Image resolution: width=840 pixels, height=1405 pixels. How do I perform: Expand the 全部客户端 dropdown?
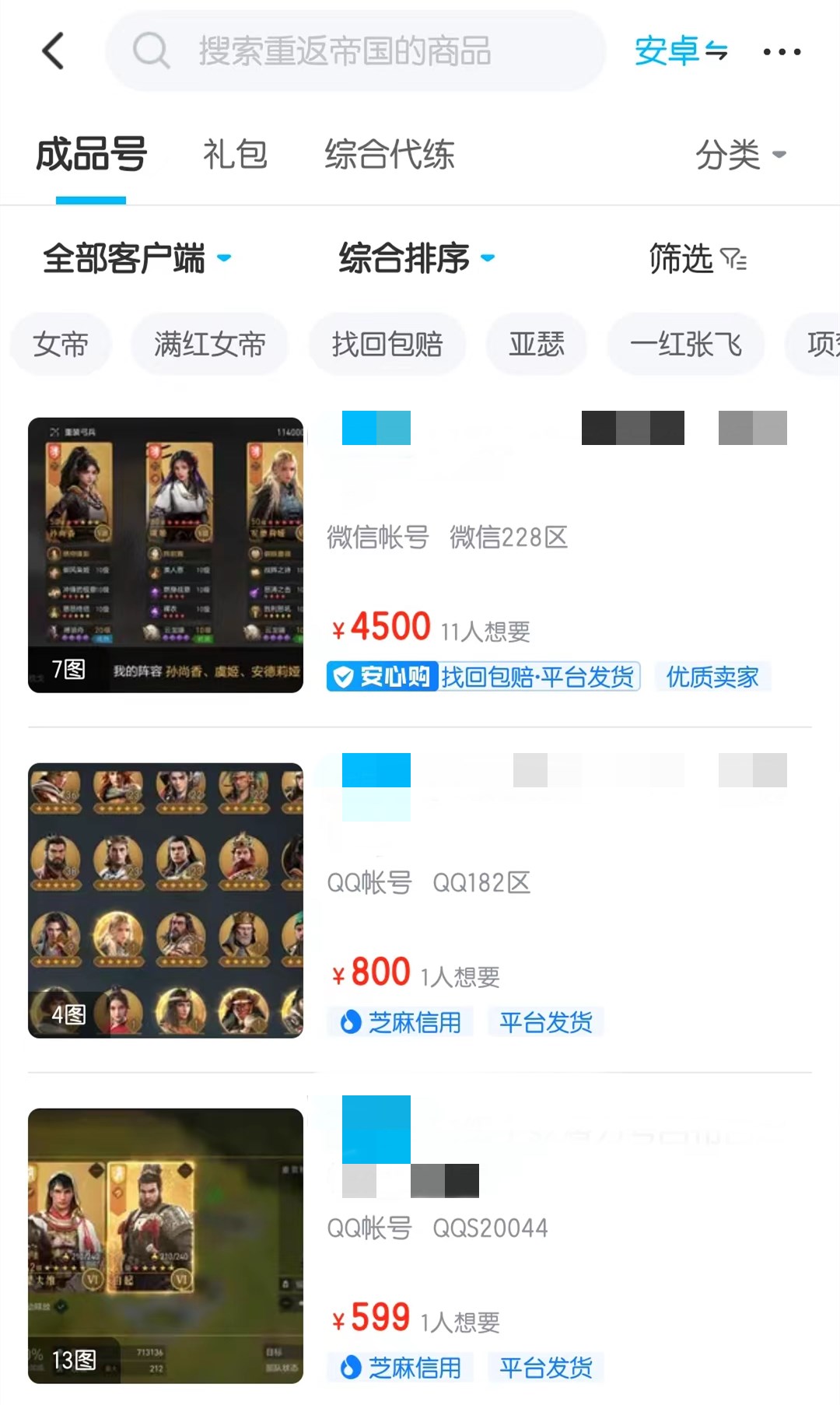click(x=137, y=258)
